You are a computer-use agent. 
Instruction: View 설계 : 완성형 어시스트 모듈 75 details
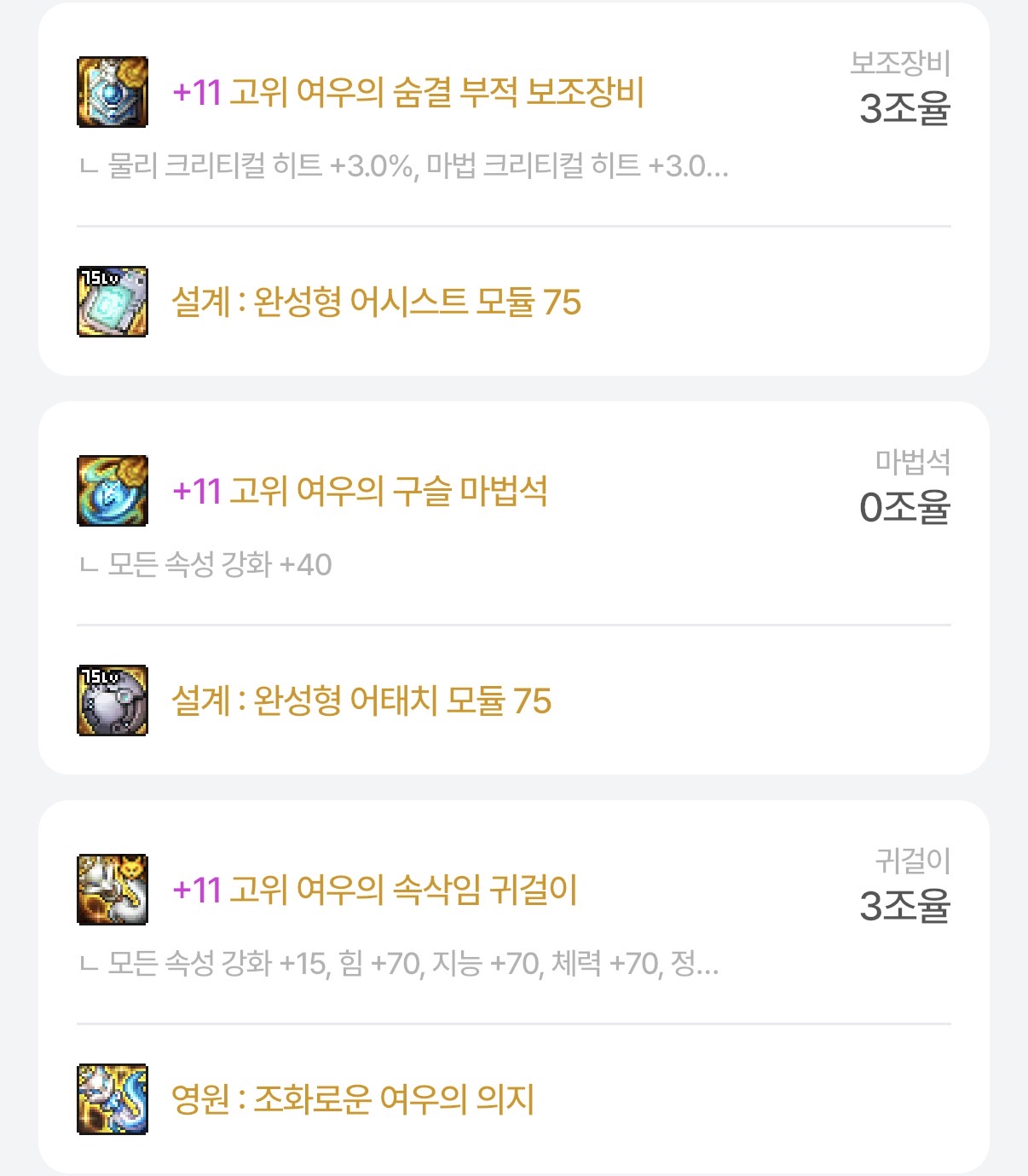point(376,302)
